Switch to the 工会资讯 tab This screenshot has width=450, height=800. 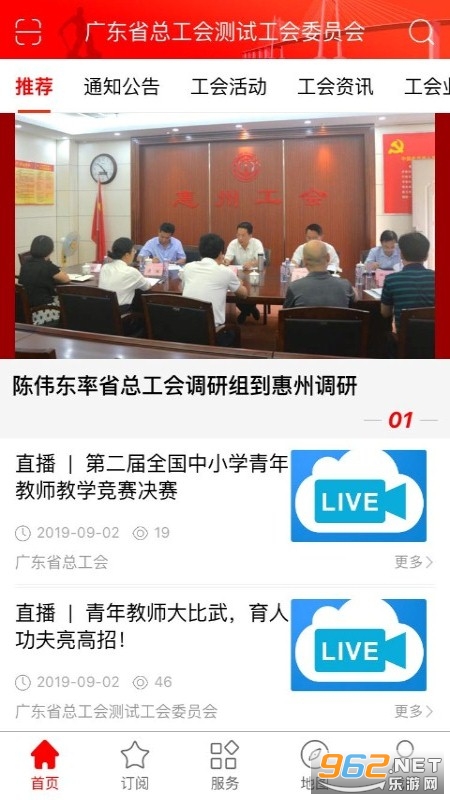coord(336,86)
